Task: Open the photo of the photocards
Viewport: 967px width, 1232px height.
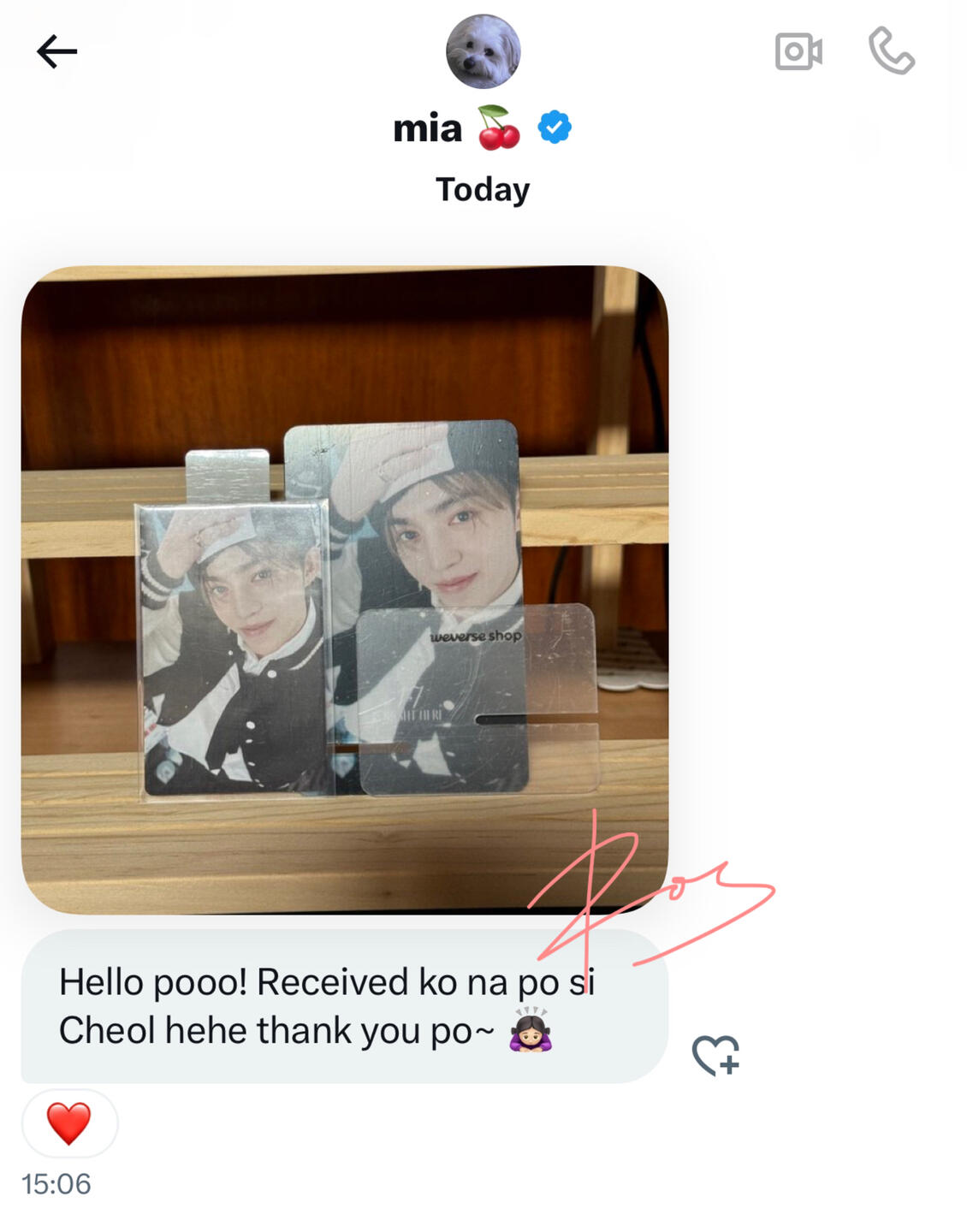Action: click(344, 589)
